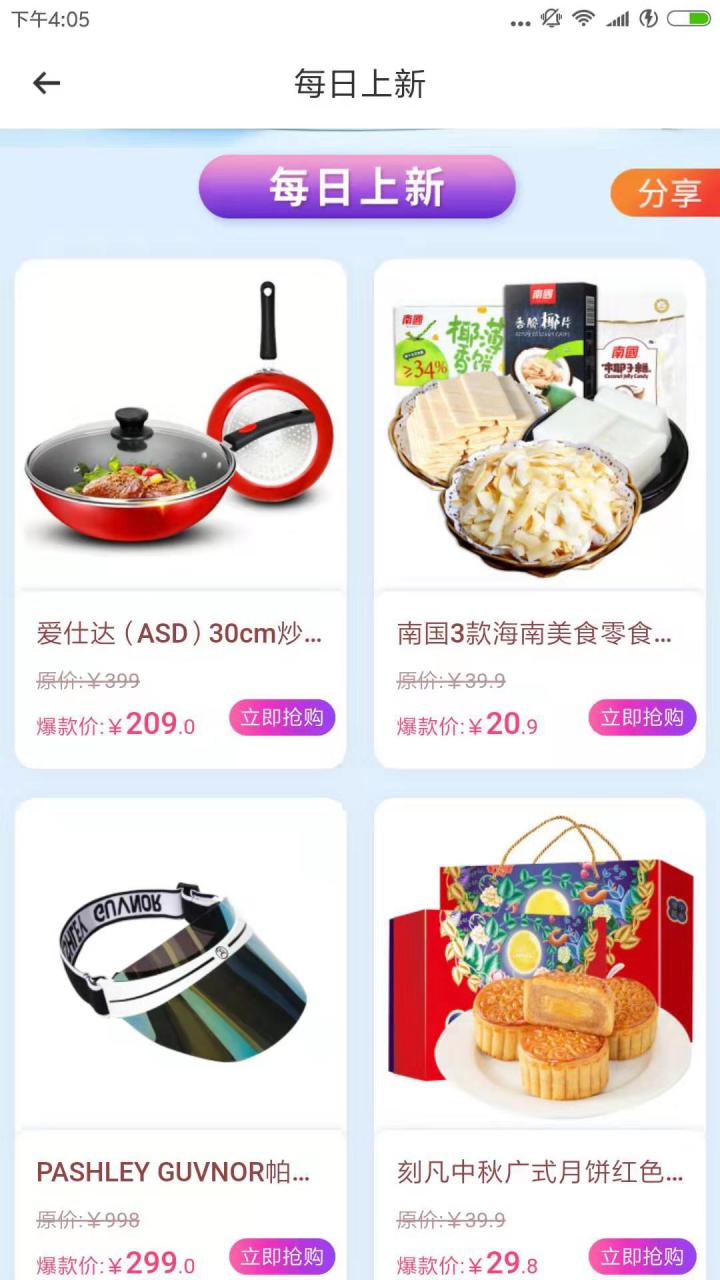Open the 爱仕达 ASD 30cm wok product card
Image resolution: width=720 pixels, height=1280 pixels.
coord(180,430)
